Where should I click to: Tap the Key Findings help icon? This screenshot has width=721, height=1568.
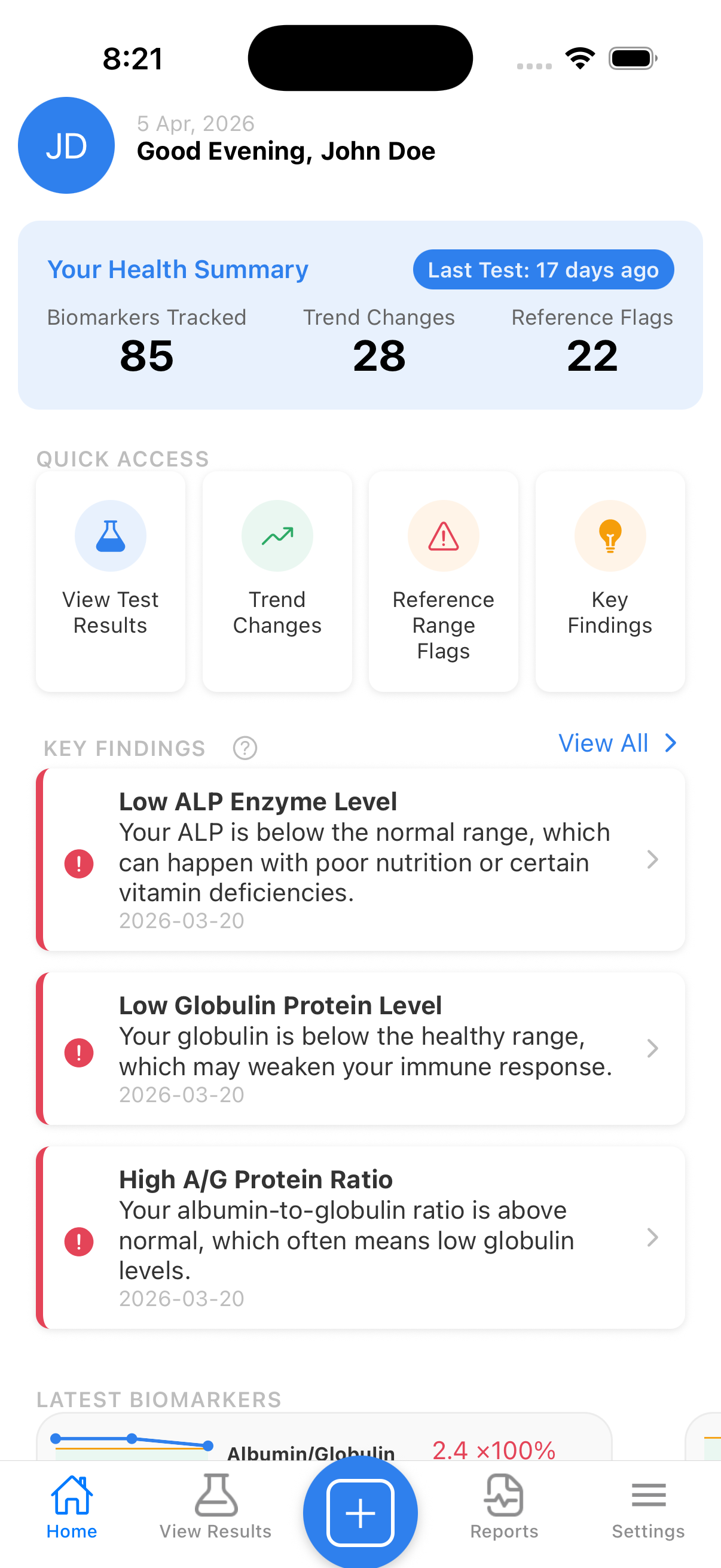pyautogui.click(x=245, y=748)
